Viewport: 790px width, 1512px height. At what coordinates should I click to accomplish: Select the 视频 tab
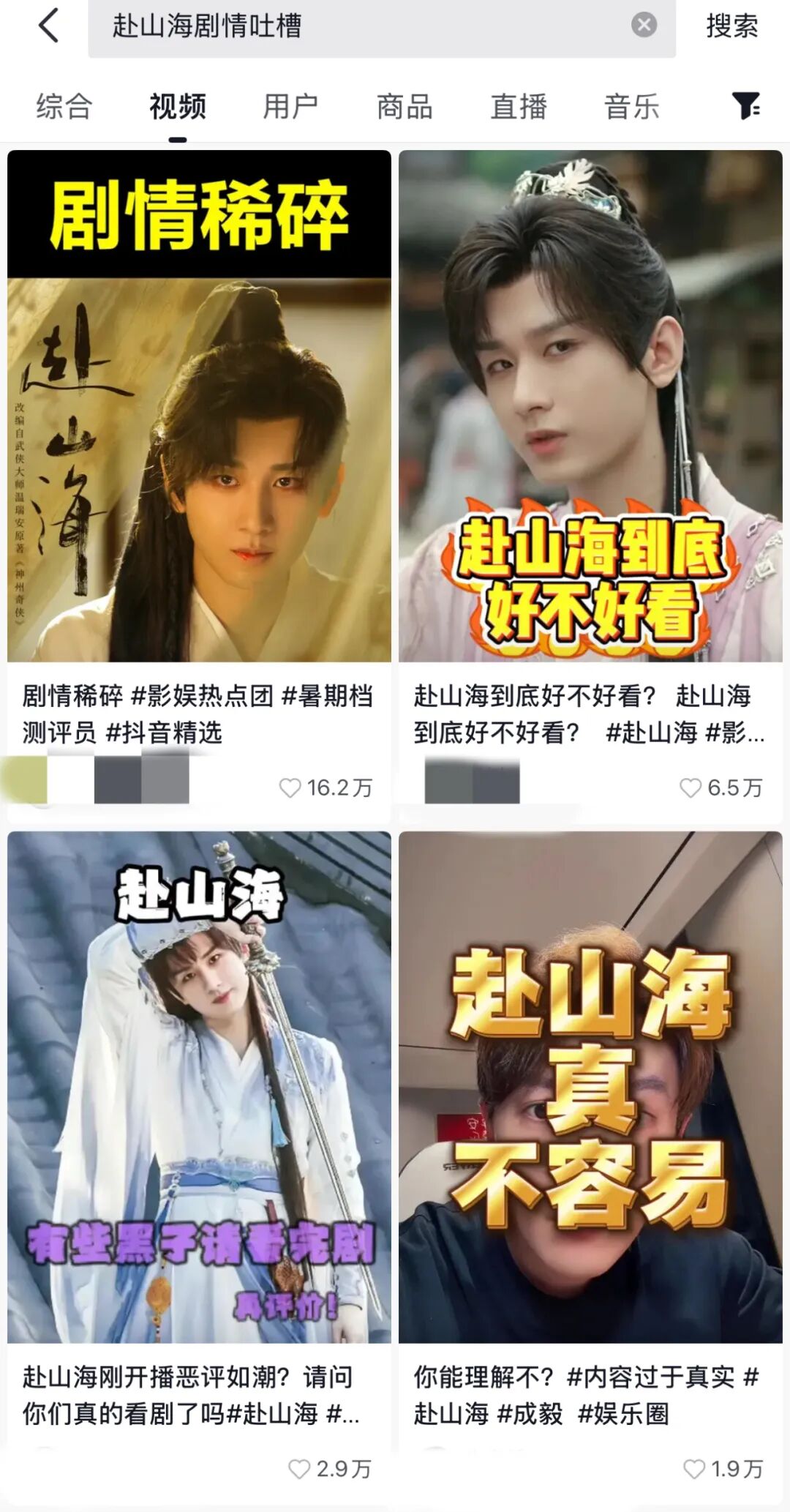178,107
